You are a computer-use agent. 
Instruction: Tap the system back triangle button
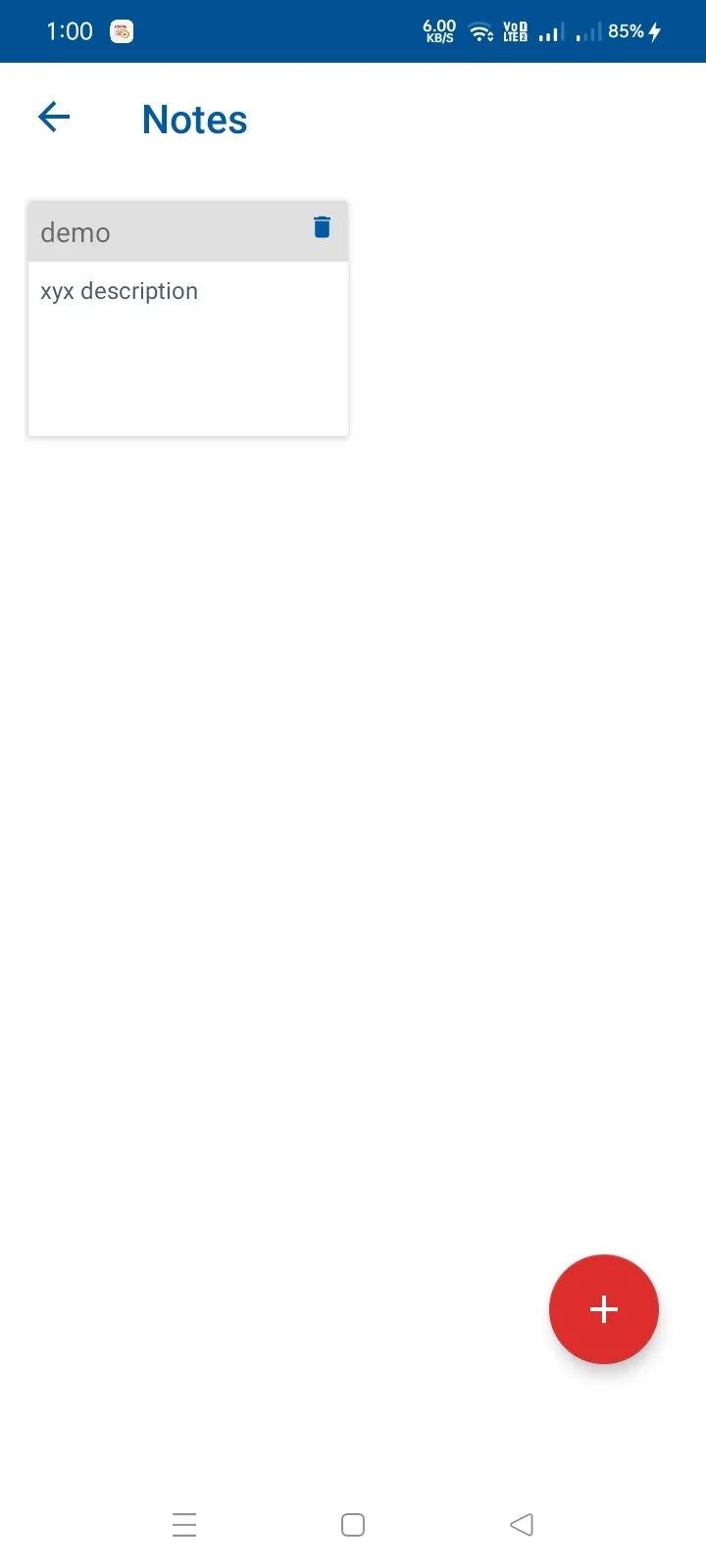[521, 1524]
